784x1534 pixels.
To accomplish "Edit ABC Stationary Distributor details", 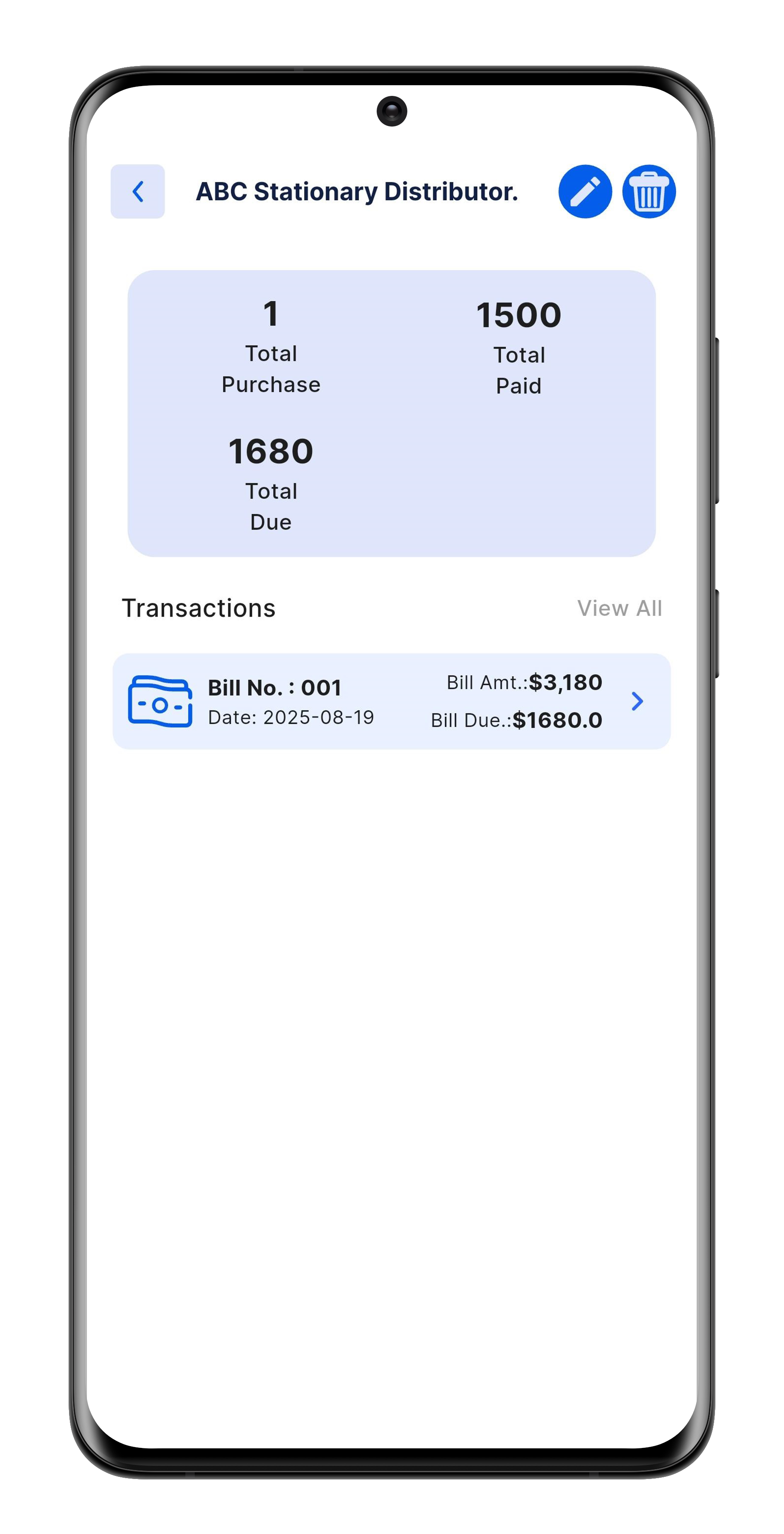I will click(585, 191).
